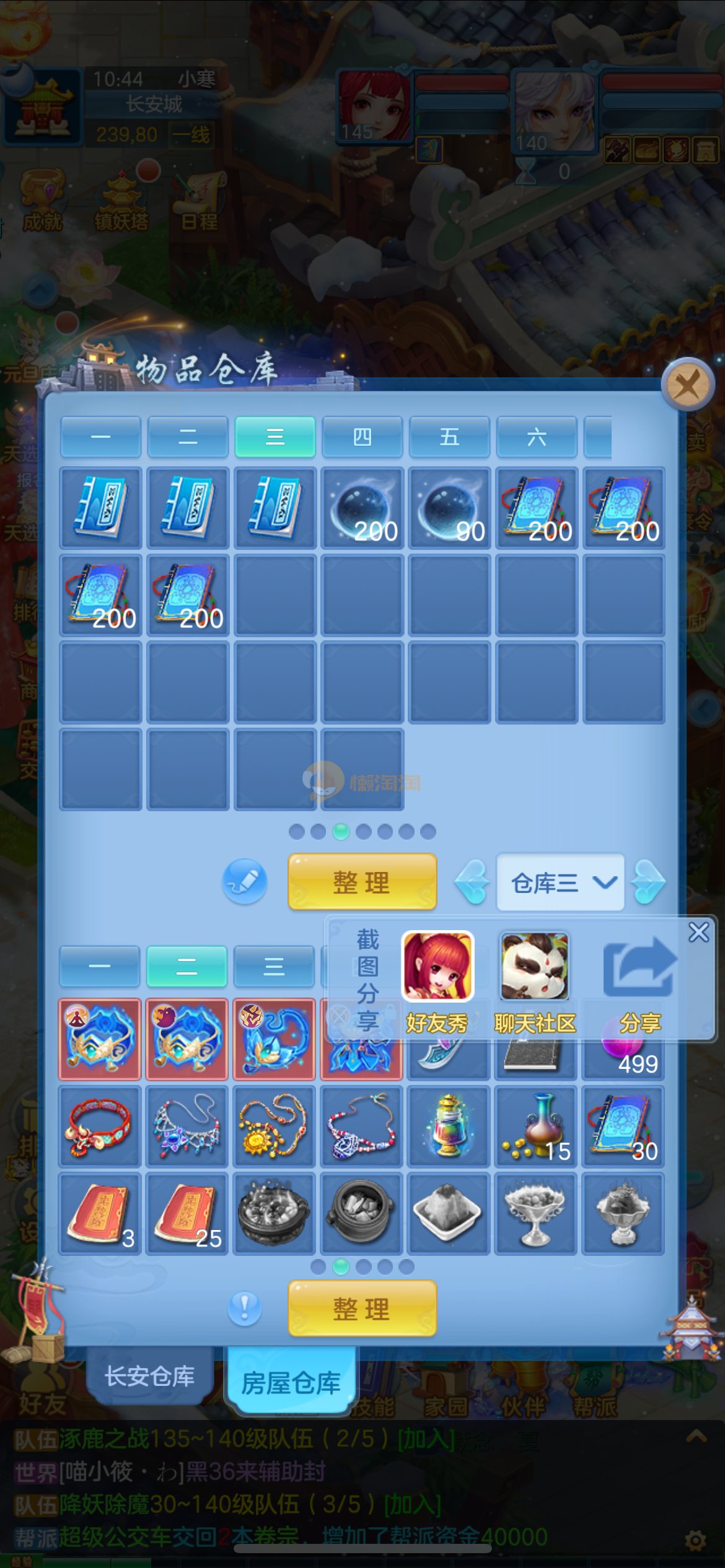Select the 房屋仓库 tab
The image size is (725, 1568).
291,1382
